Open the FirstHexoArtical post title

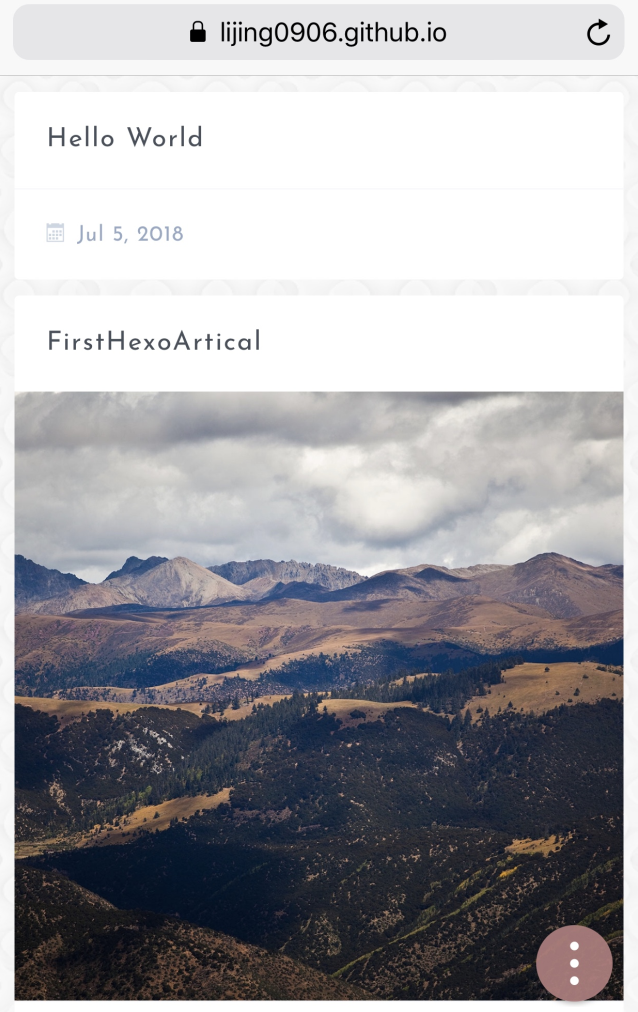pyautogui.click(x=154, y=342)
